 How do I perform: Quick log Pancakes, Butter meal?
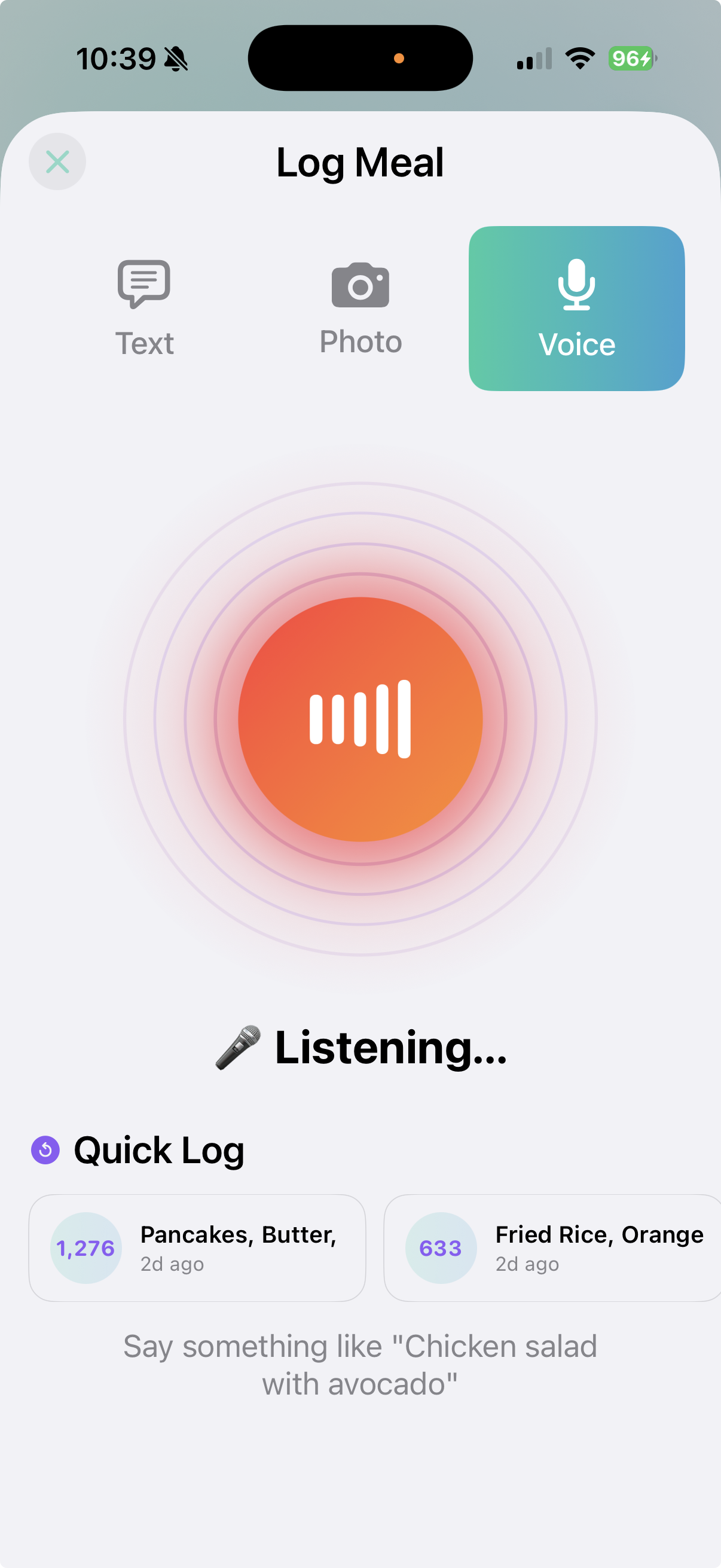click(x=197, y=1248)
